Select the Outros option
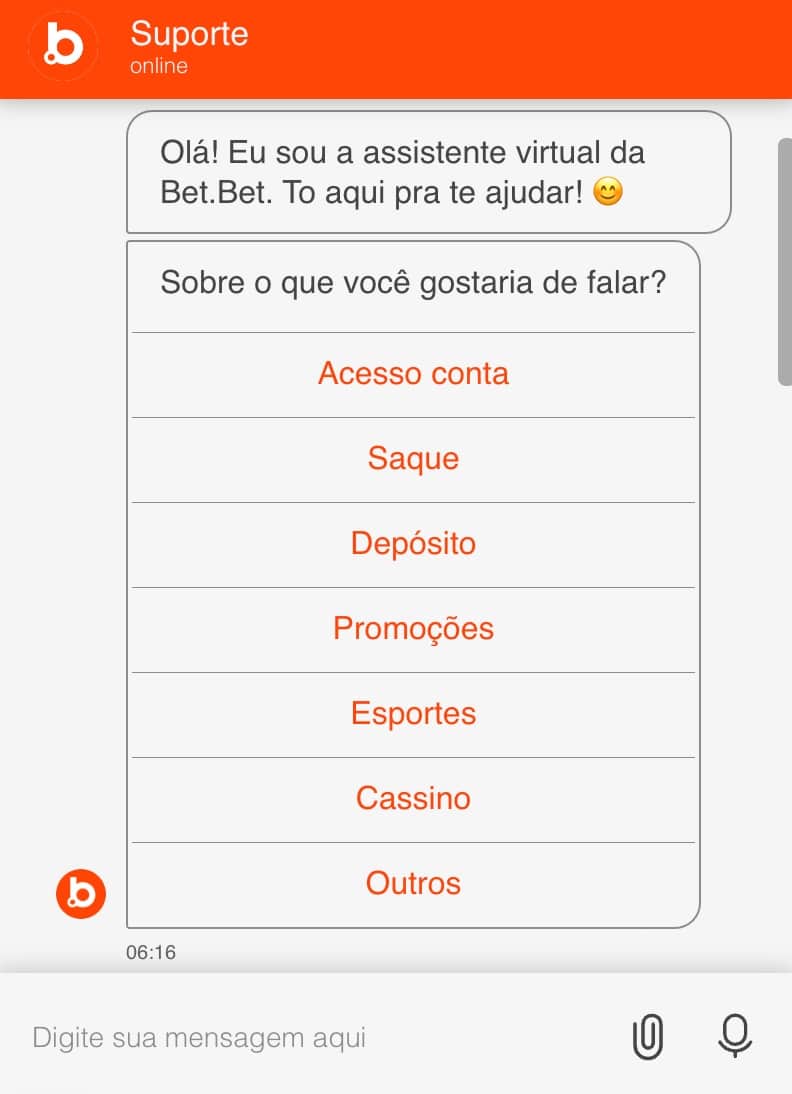The width and height of the screenshot is (792, 1094). (x=413, y=883)
